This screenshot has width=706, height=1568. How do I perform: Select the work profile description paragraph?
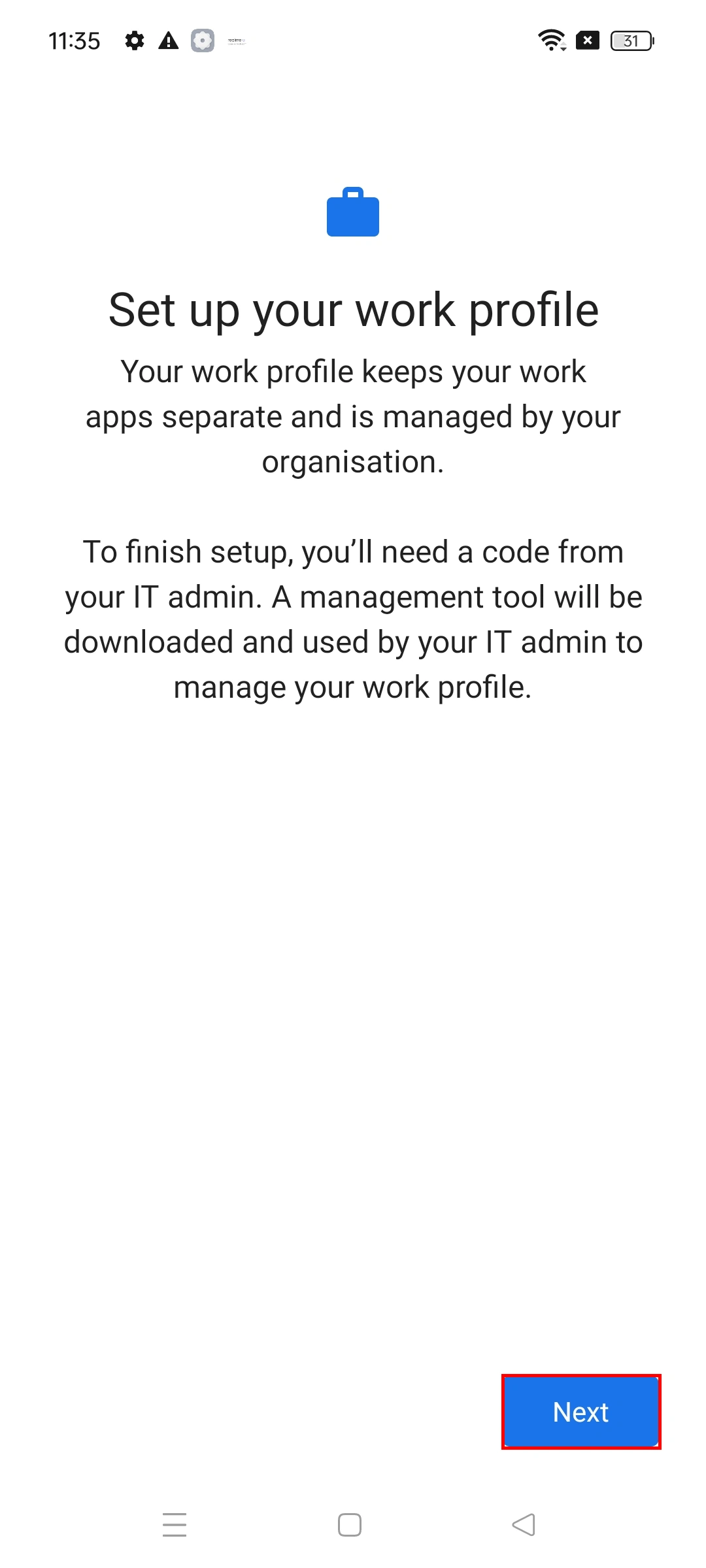click(x=353, y=416)
